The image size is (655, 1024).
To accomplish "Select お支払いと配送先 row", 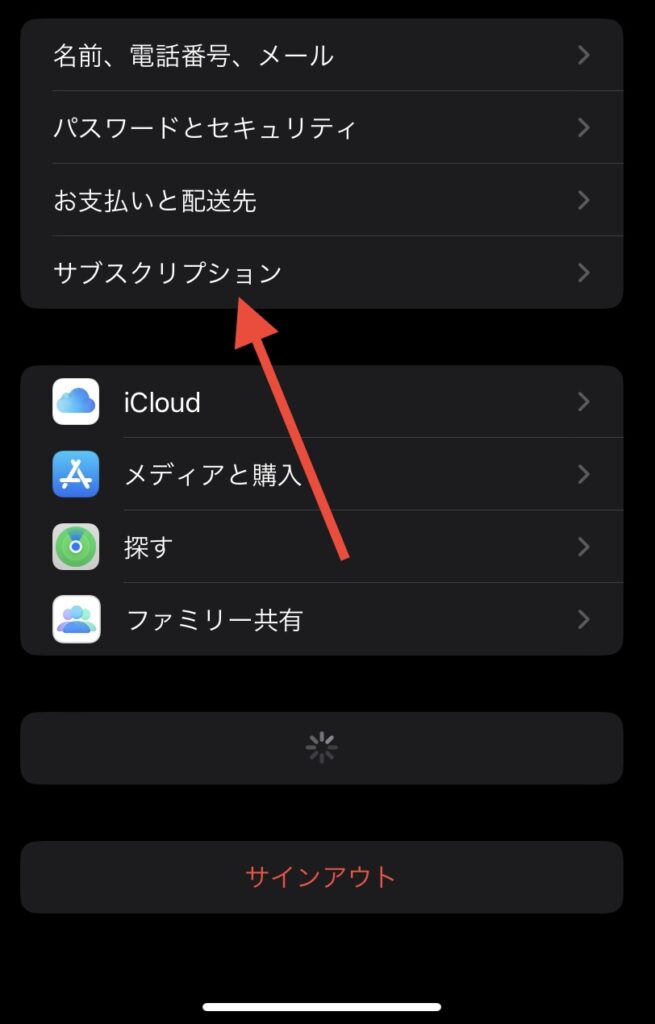I will tap(320, 201).
